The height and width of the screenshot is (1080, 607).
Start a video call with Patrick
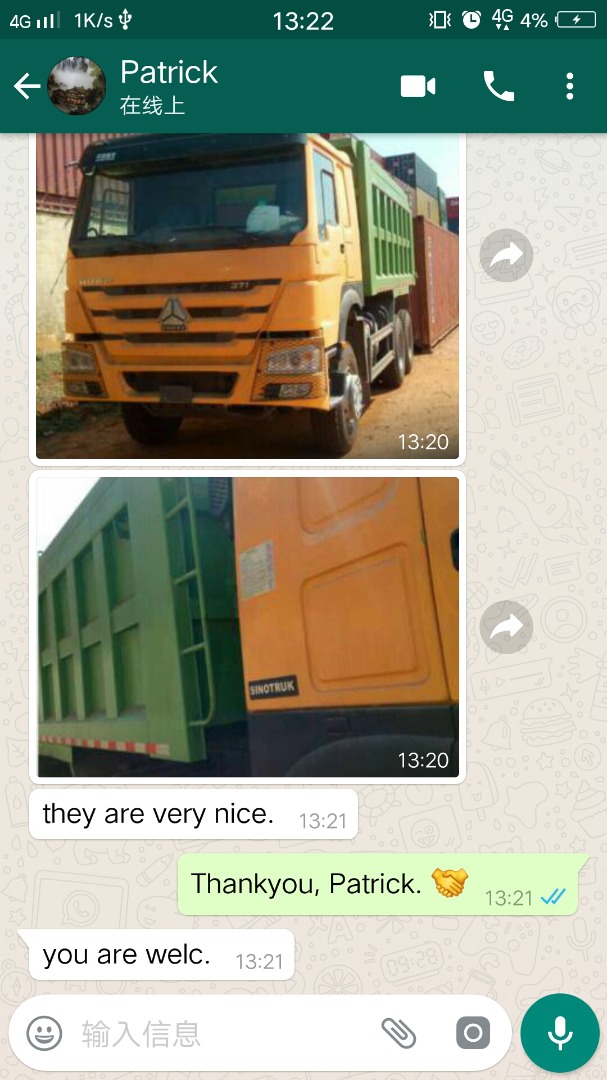[418, 87]
